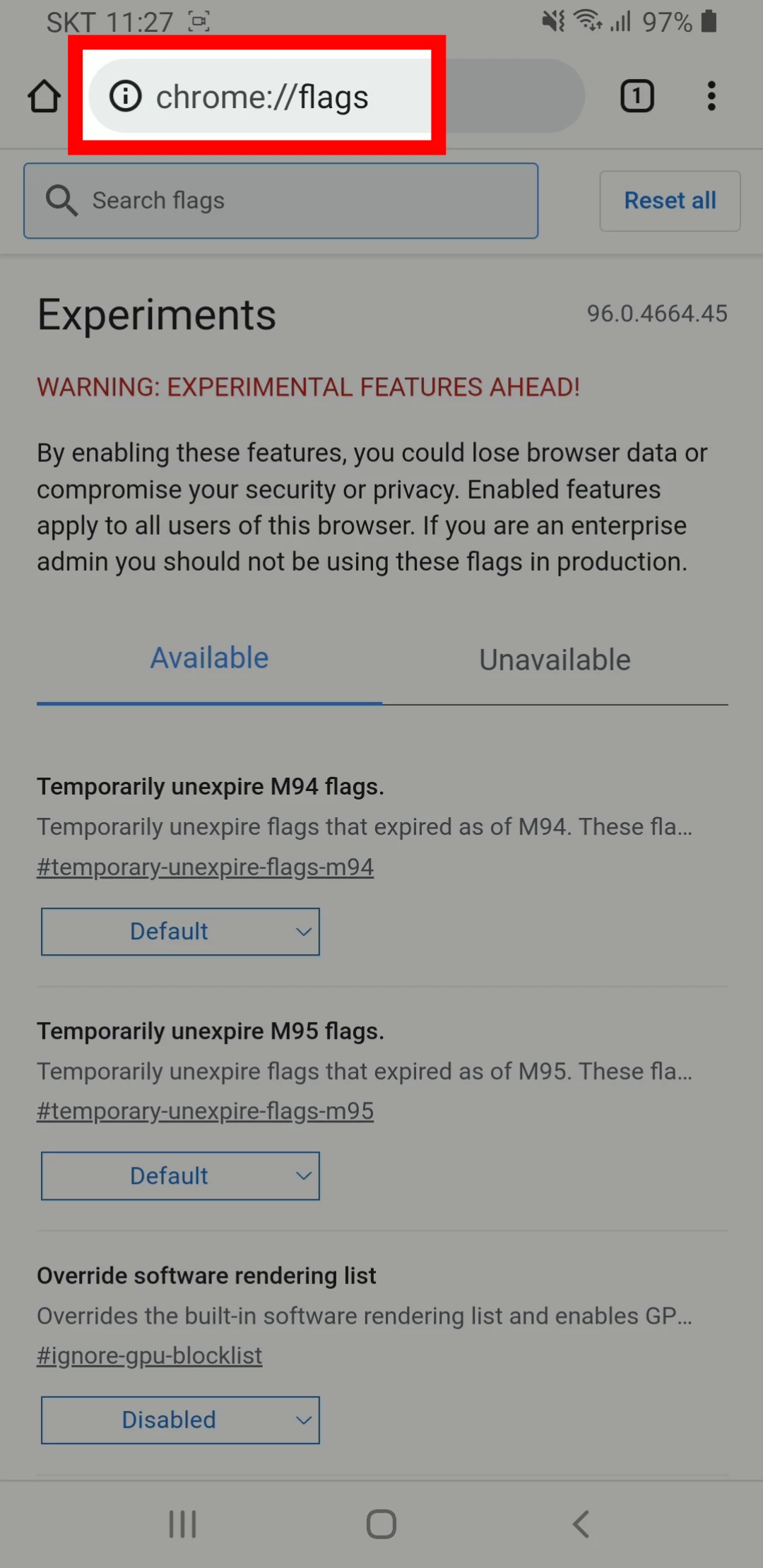Tap the chrome://flags address bar URL
This screenshot has width=763, height=1568.
coord(262,97)
